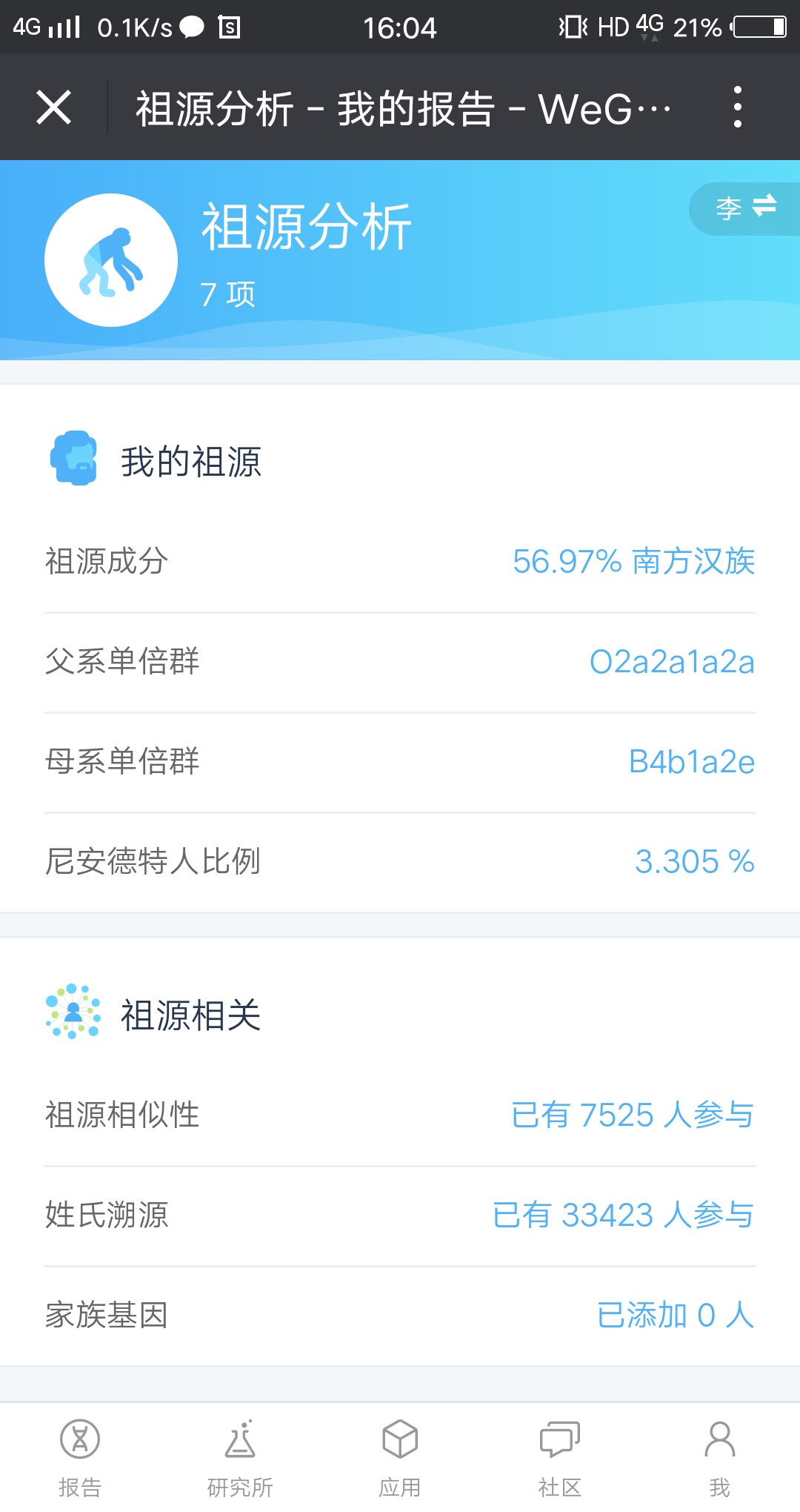View 母系单倍群 B4b1a2e details
Screen dimensions: 800x1512
point(400,762)
